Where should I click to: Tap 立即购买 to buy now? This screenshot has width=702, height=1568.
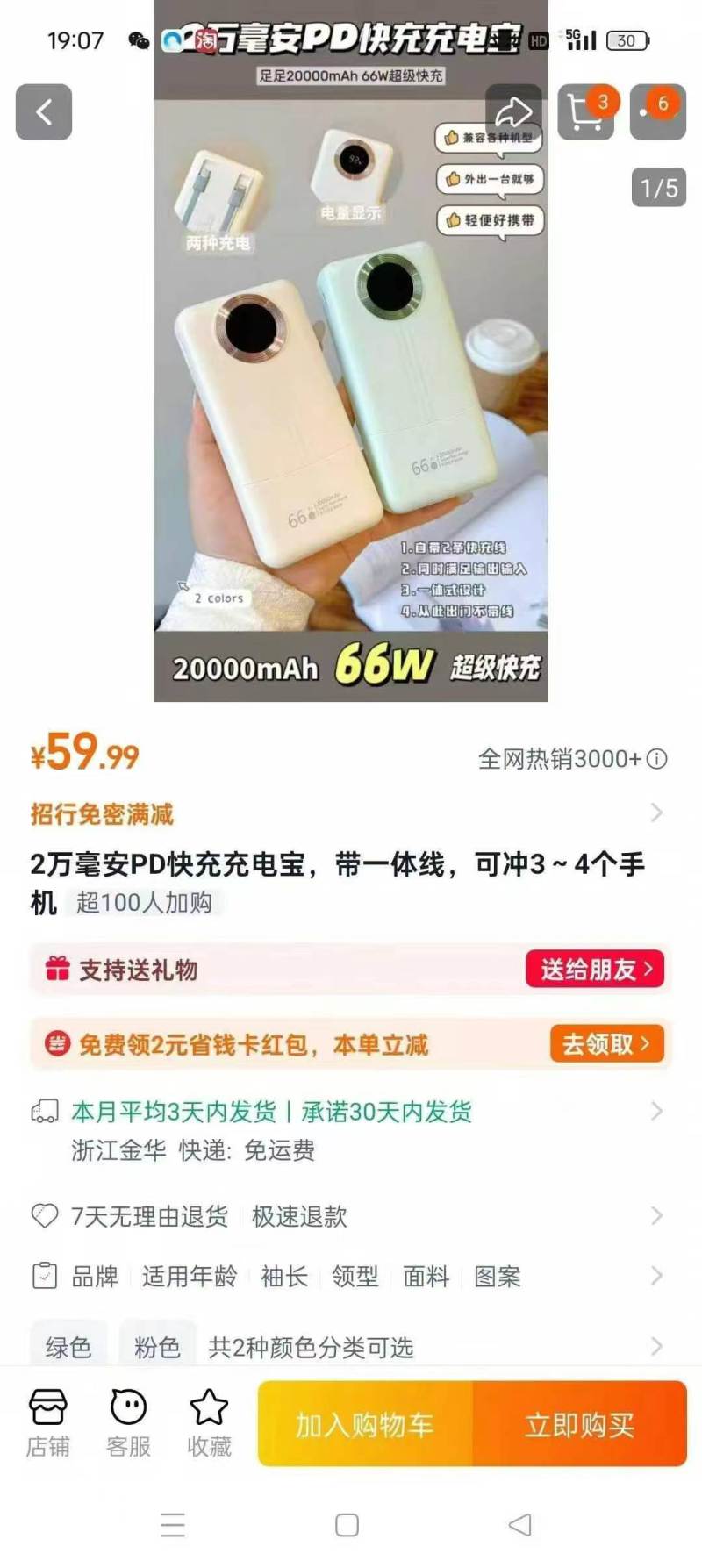(580, 1424)
